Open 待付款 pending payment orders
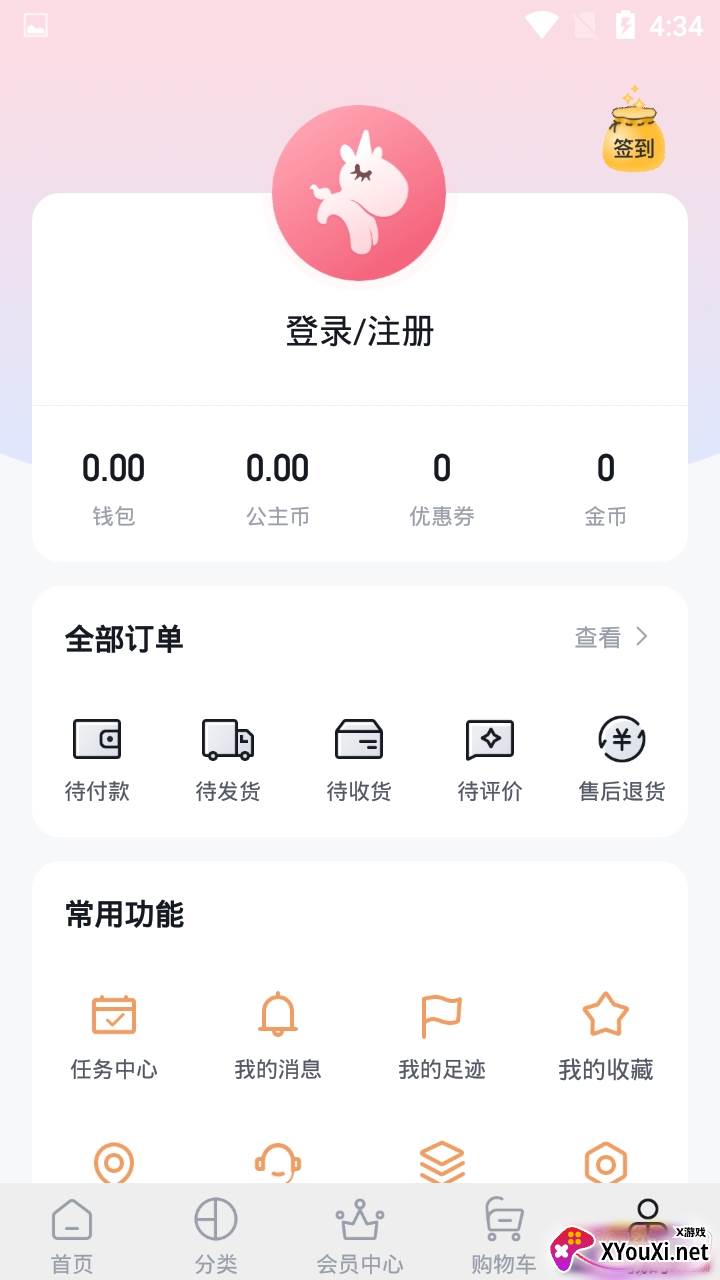This screenshot has height=1280, width=720. pos(97,758)
